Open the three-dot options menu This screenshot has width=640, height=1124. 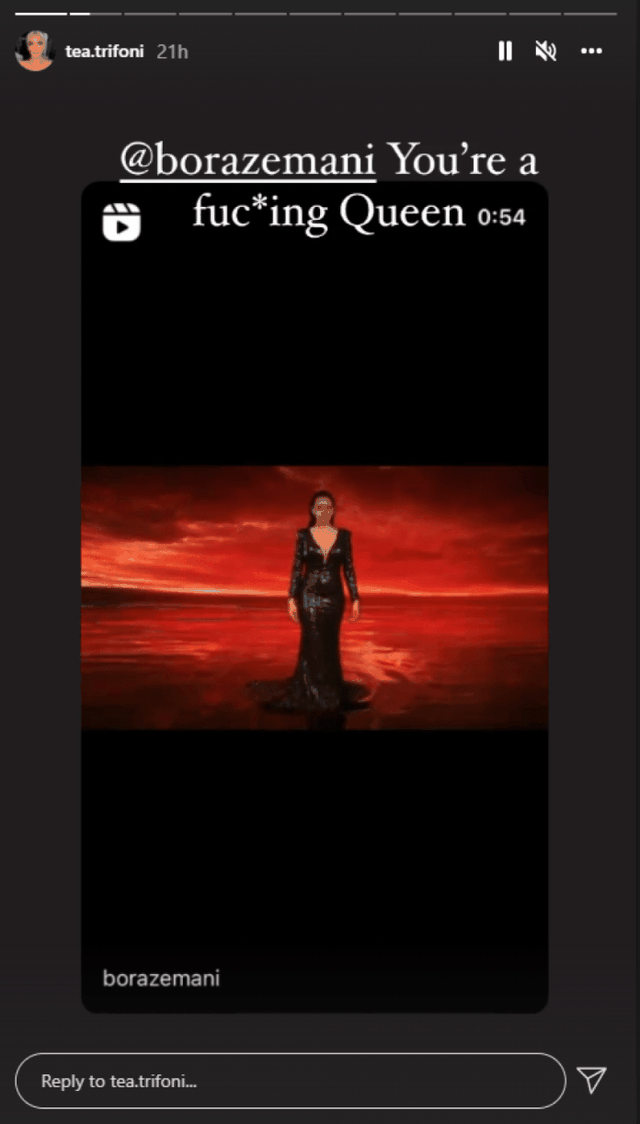click(592, 51)
